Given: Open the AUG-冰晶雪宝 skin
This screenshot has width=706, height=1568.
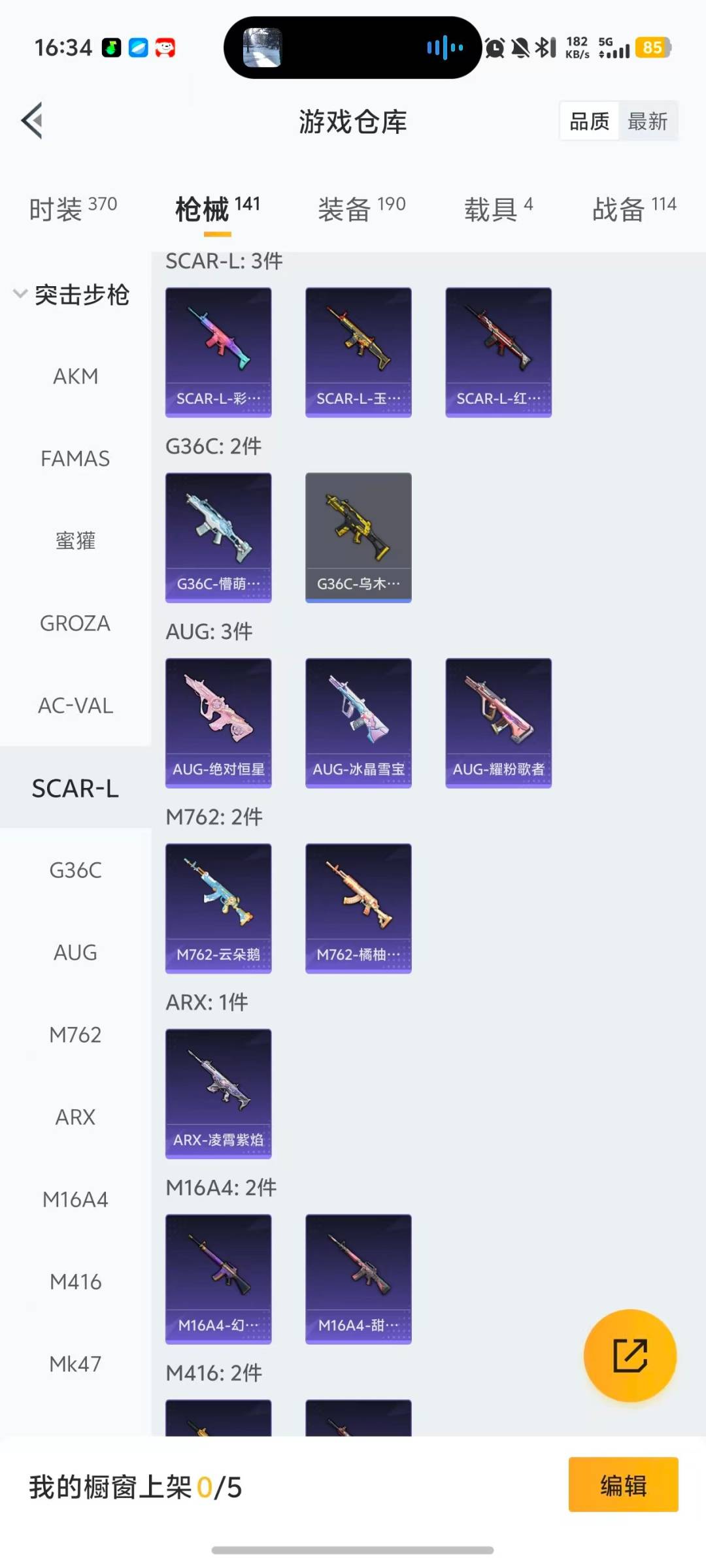Looking at the screenshot, I should pyautogui.click(x=358, y=723).
